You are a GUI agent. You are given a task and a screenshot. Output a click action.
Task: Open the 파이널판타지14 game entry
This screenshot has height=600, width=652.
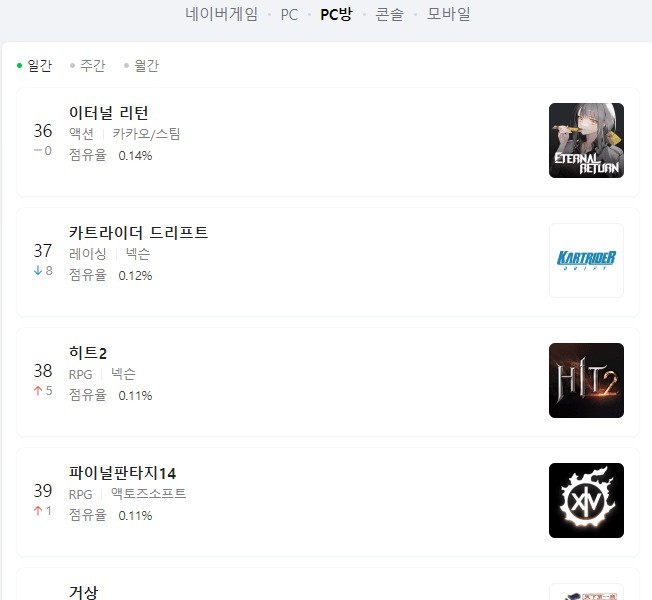pyautogui.click(x=122, y=472)
